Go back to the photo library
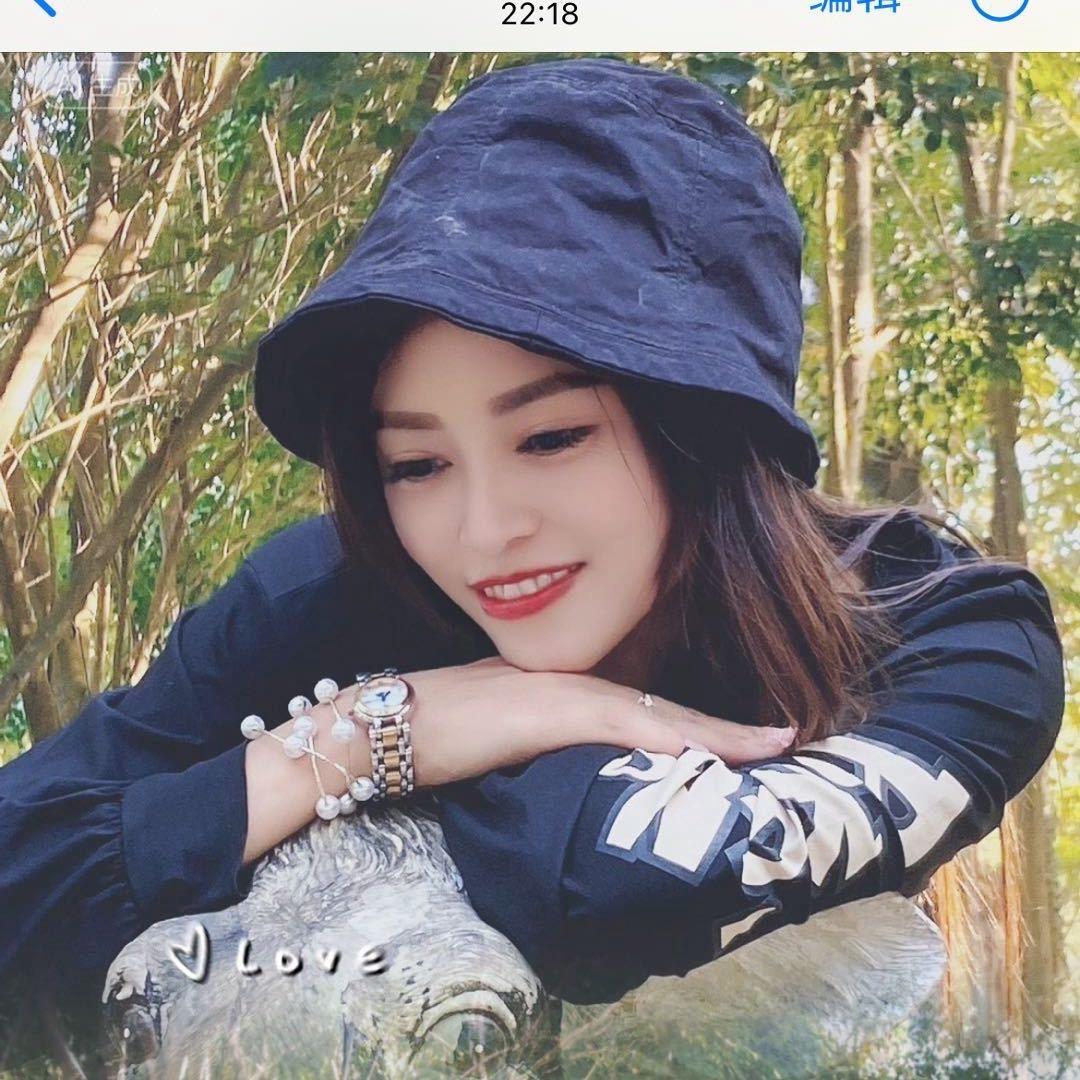 tap(42, 6)
